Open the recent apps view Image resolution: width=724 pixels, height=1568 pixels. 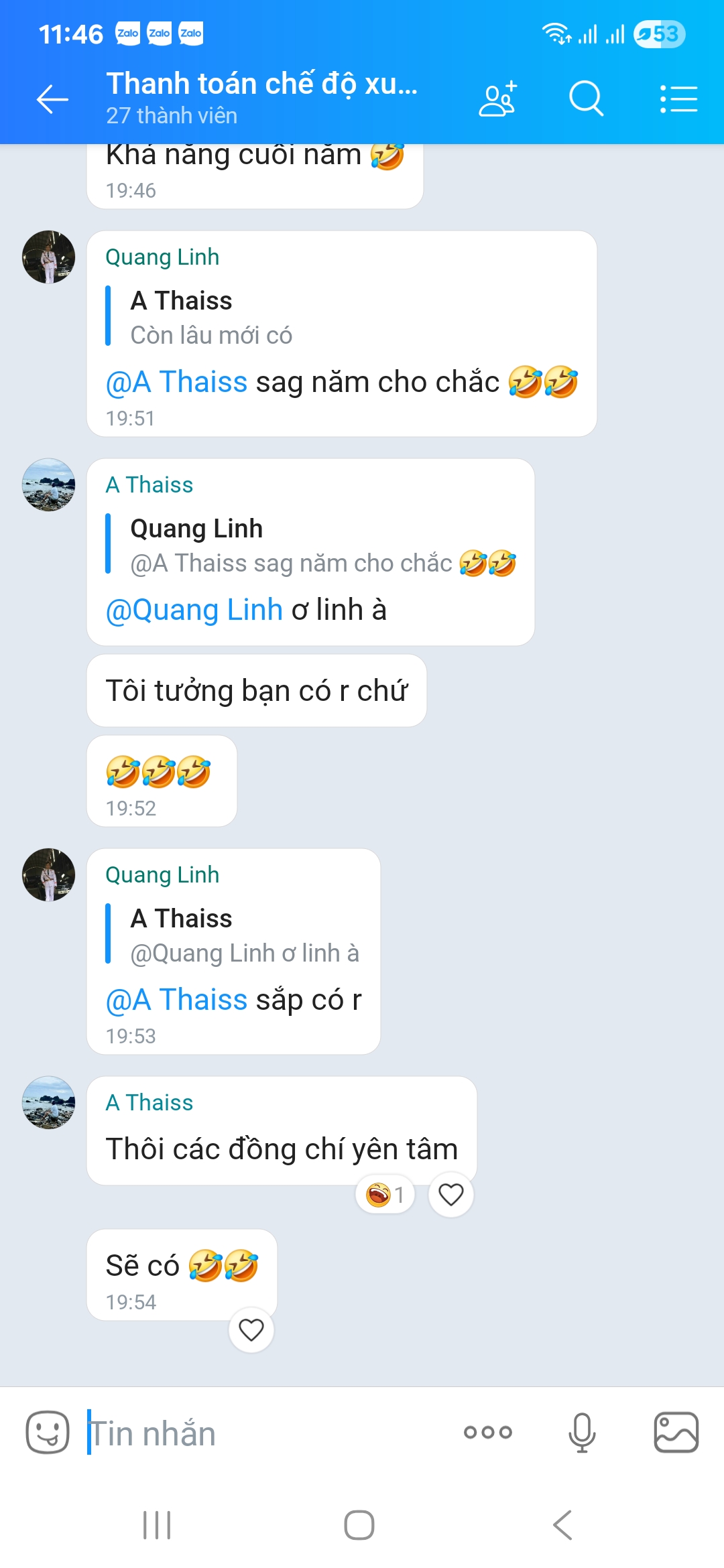pyautogui.click(x=157, y=1525)
